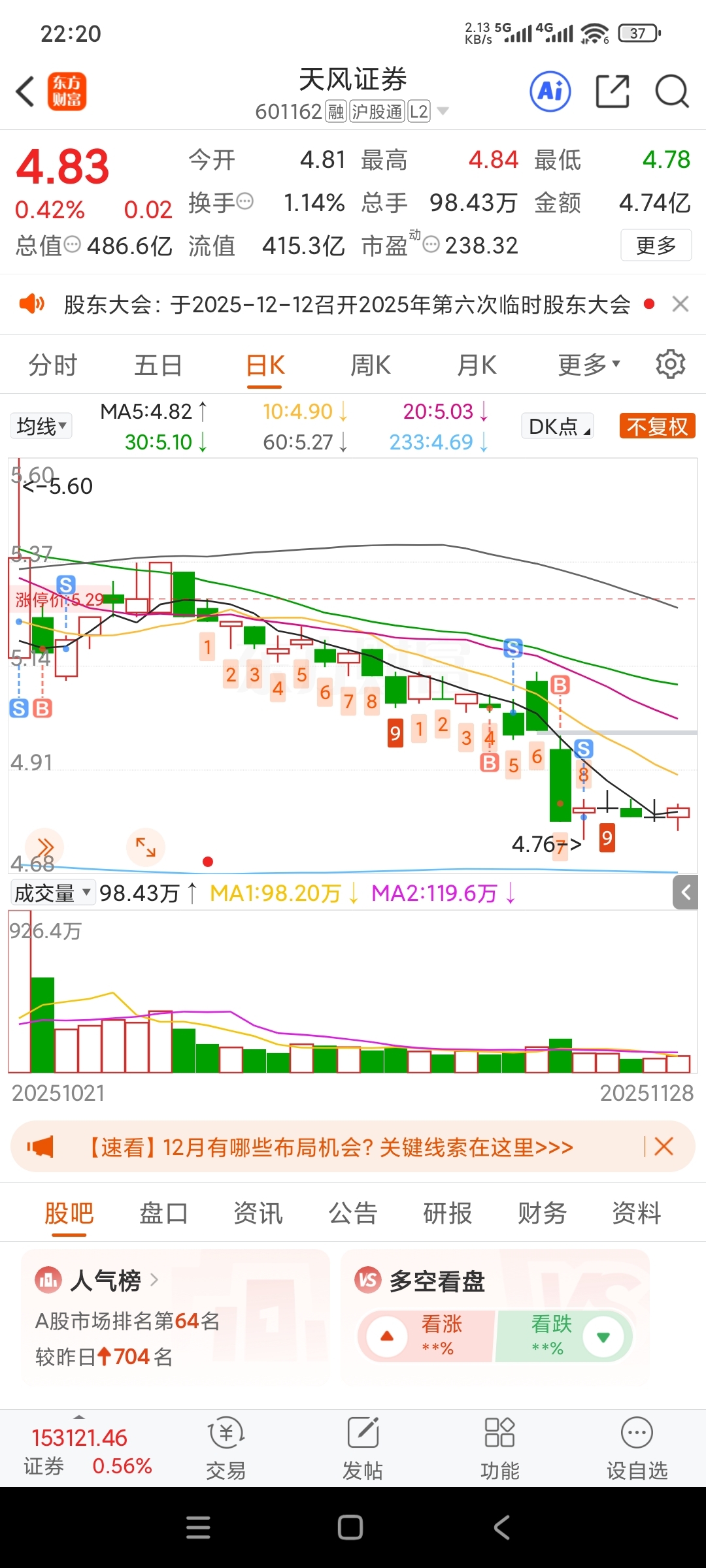The height and width of the screenshot is (1568, 706).
Task: Open chart settings gear
Action: point(670,364)
